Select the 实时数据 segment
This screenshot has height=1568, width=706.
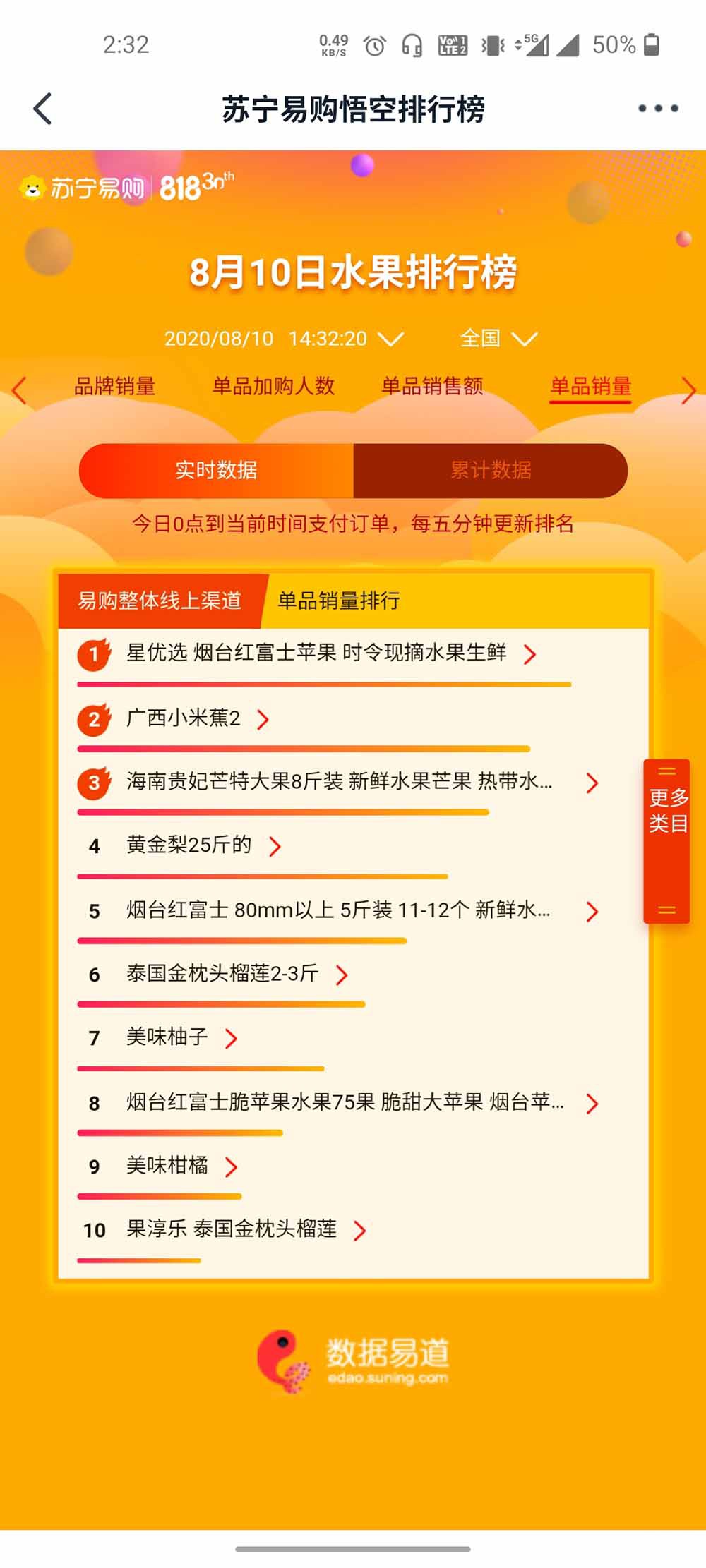tap(216, 471)
